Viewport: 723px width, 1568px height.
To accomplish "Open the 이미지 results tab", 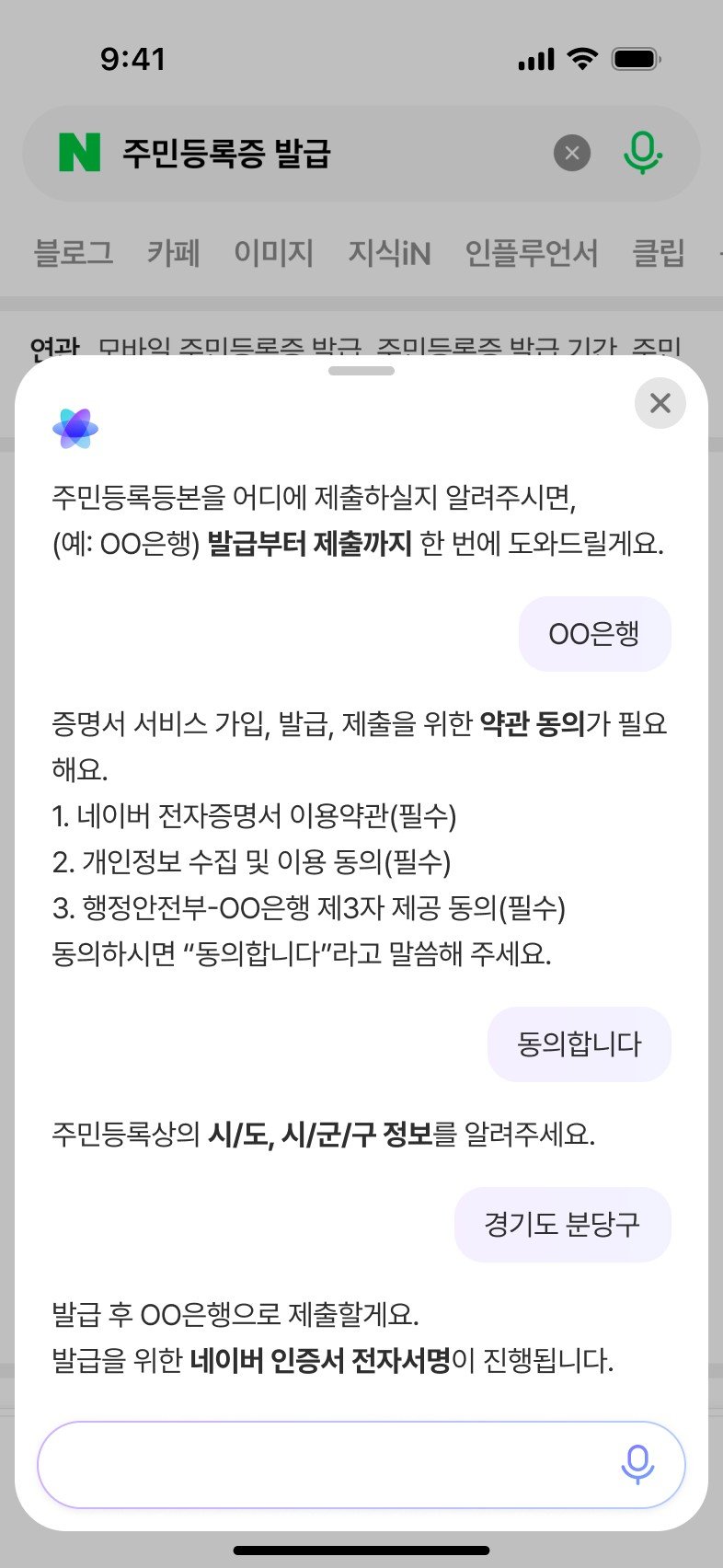I will 273,252.
